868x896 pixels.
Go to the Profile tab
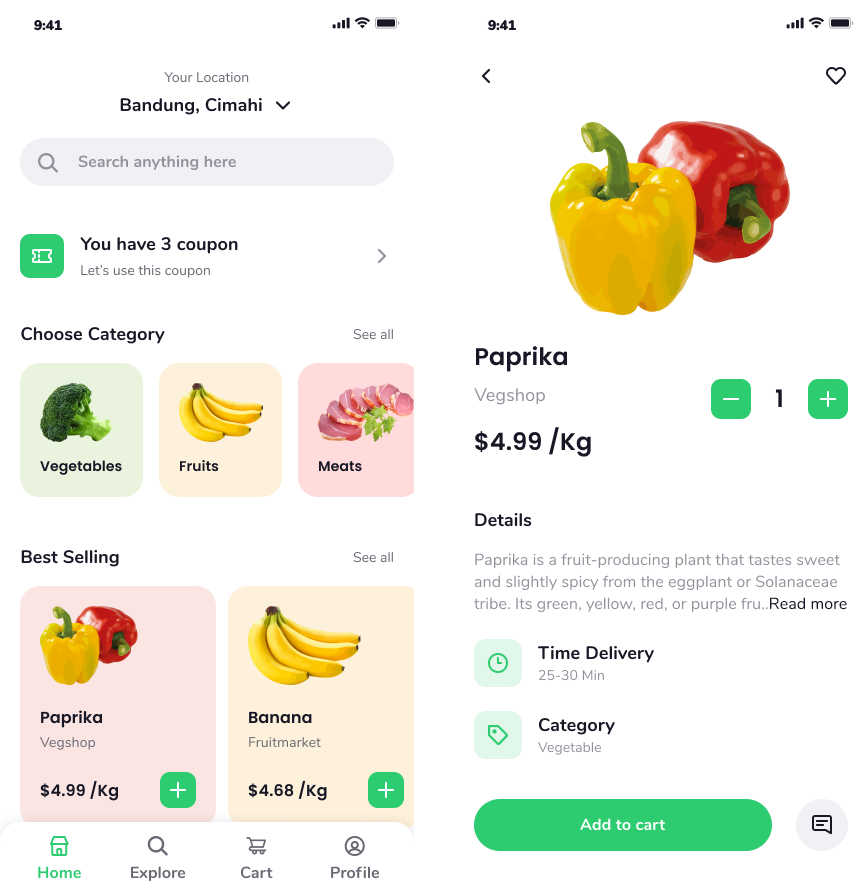(x=355, y=858)
